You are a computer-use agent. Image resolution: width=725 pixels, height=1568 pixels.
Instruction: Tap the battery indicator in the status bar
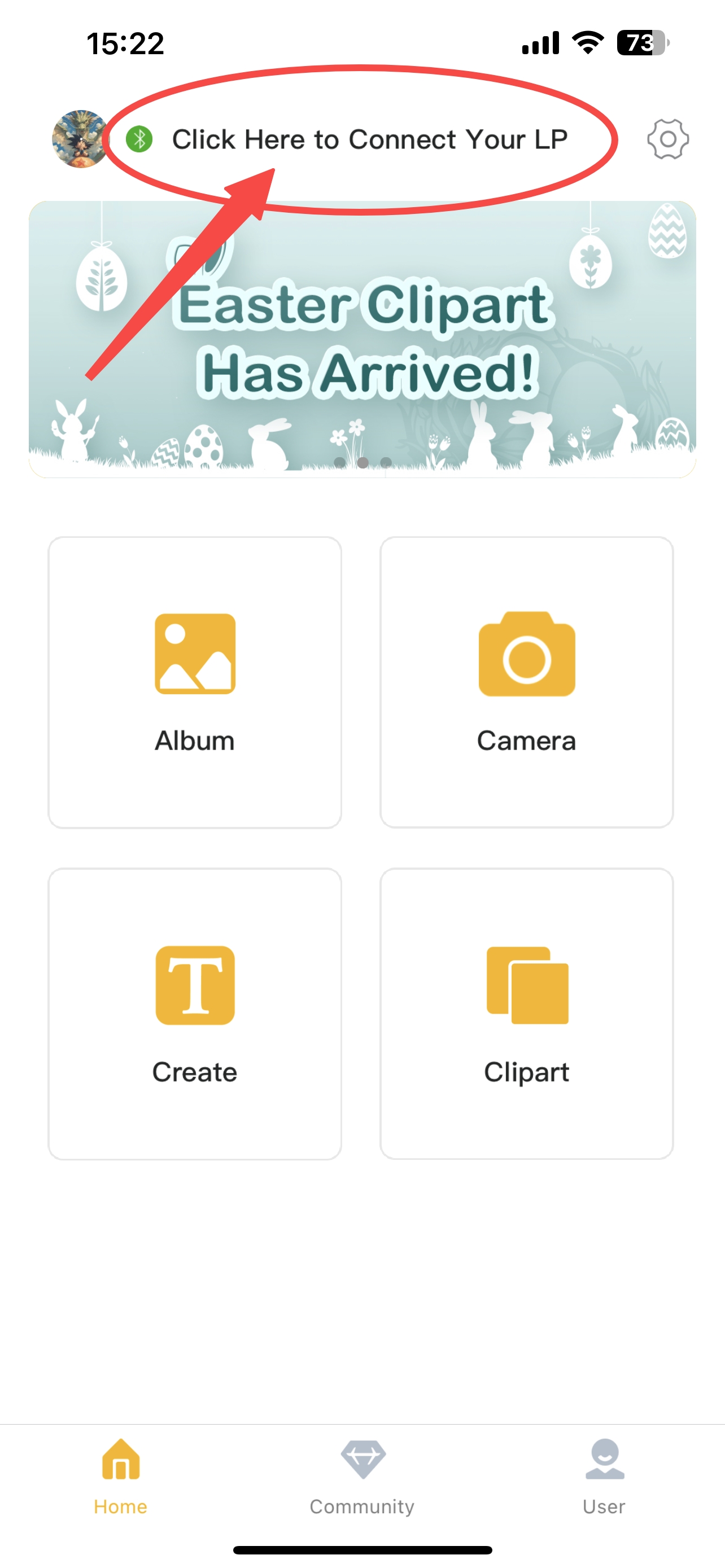pos(642,42)
